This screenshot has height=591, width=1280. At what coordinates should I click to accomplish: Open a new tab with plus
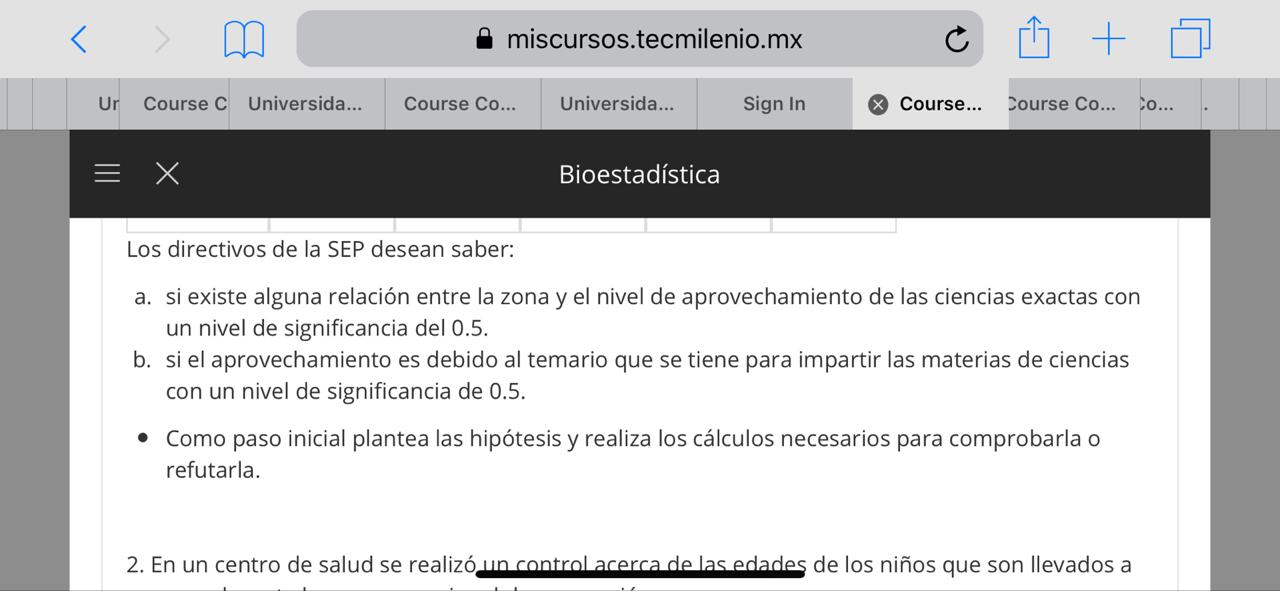[x=1108, y=40]
